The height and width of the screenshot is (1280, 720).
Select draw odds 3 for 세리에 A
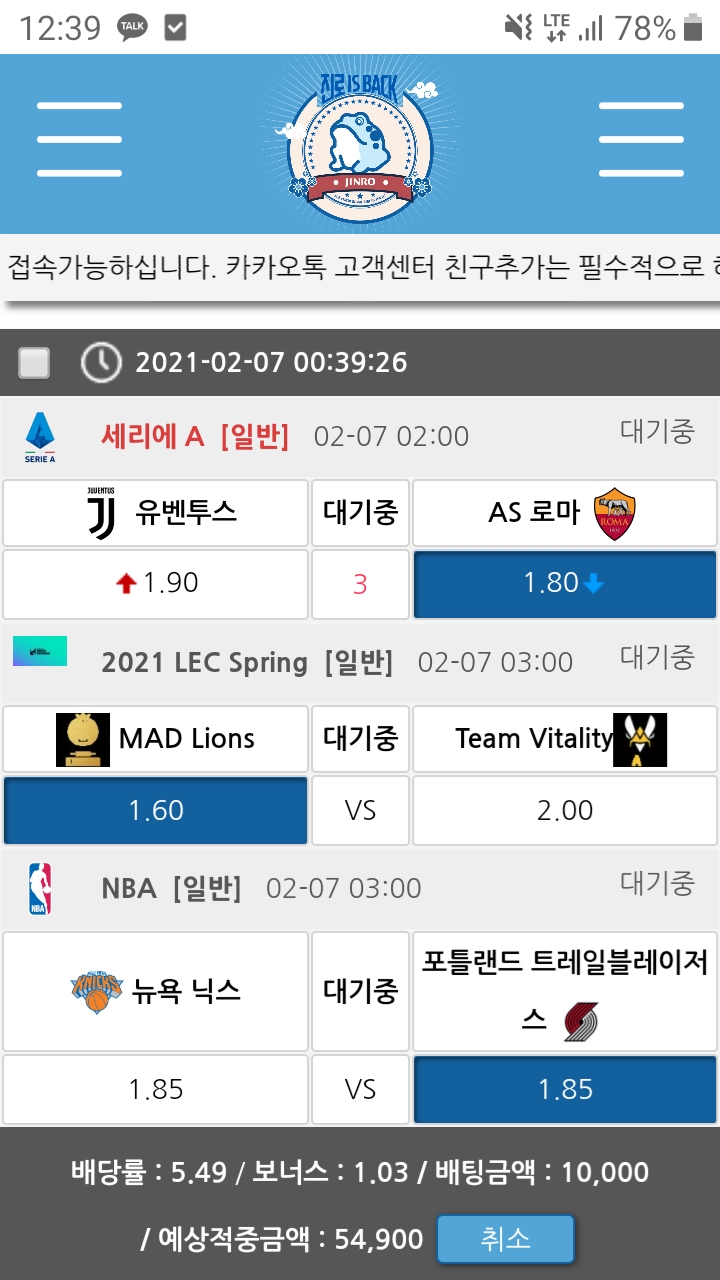click(x=360, y=584)
